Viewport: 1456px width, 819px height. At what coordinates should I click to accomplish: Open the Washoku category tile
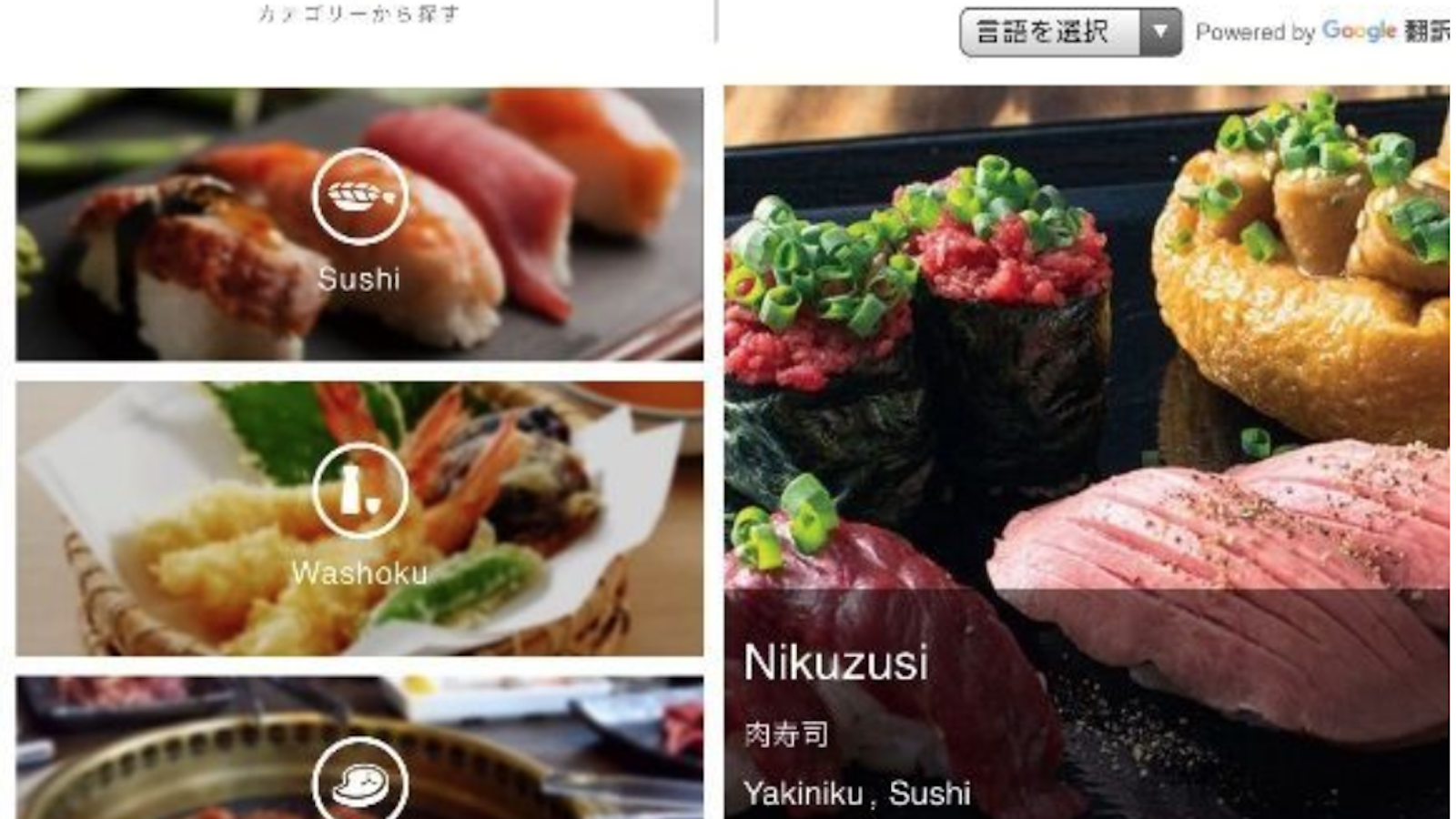(x=359, y=518)
